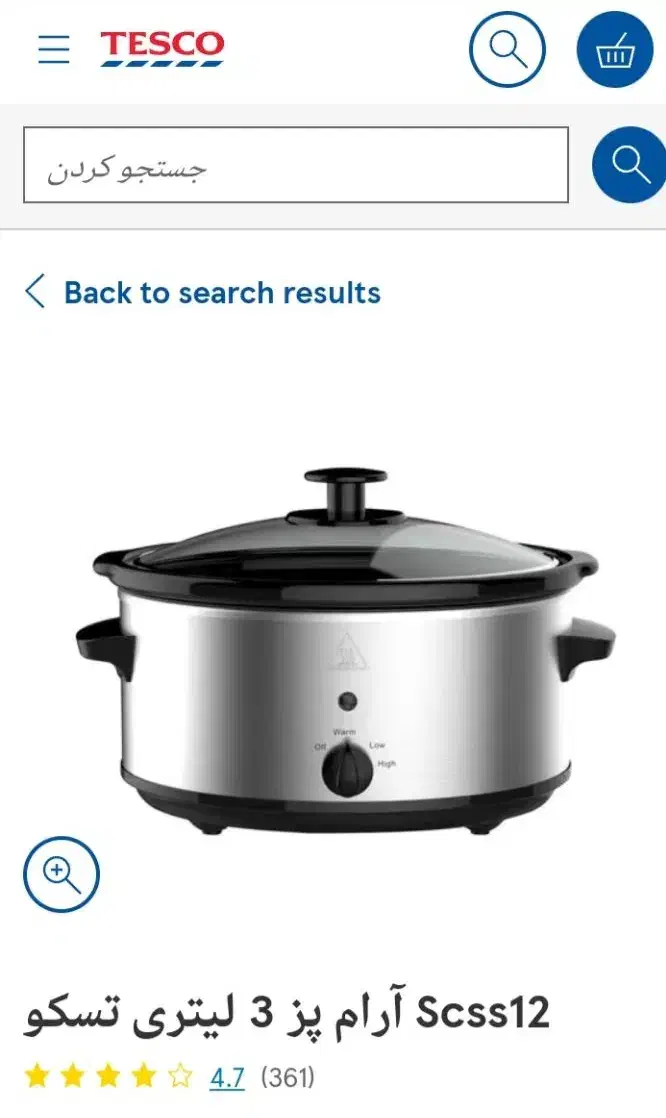Focus the search text field
This screenshot has height=1118, width=666.
click(x=296, y=165)
